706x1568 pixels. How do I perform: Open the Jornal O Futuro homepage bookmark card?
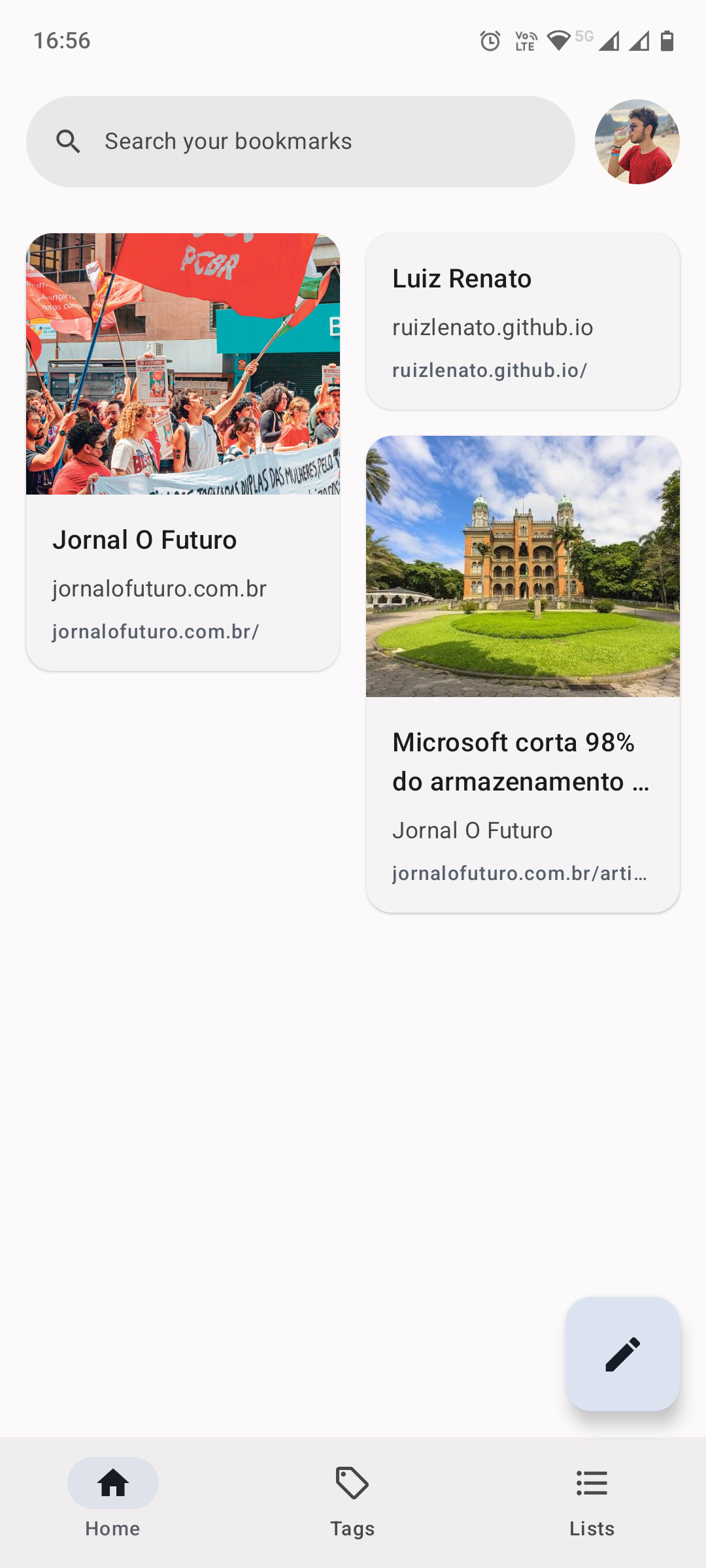click(x=183, y=452)
